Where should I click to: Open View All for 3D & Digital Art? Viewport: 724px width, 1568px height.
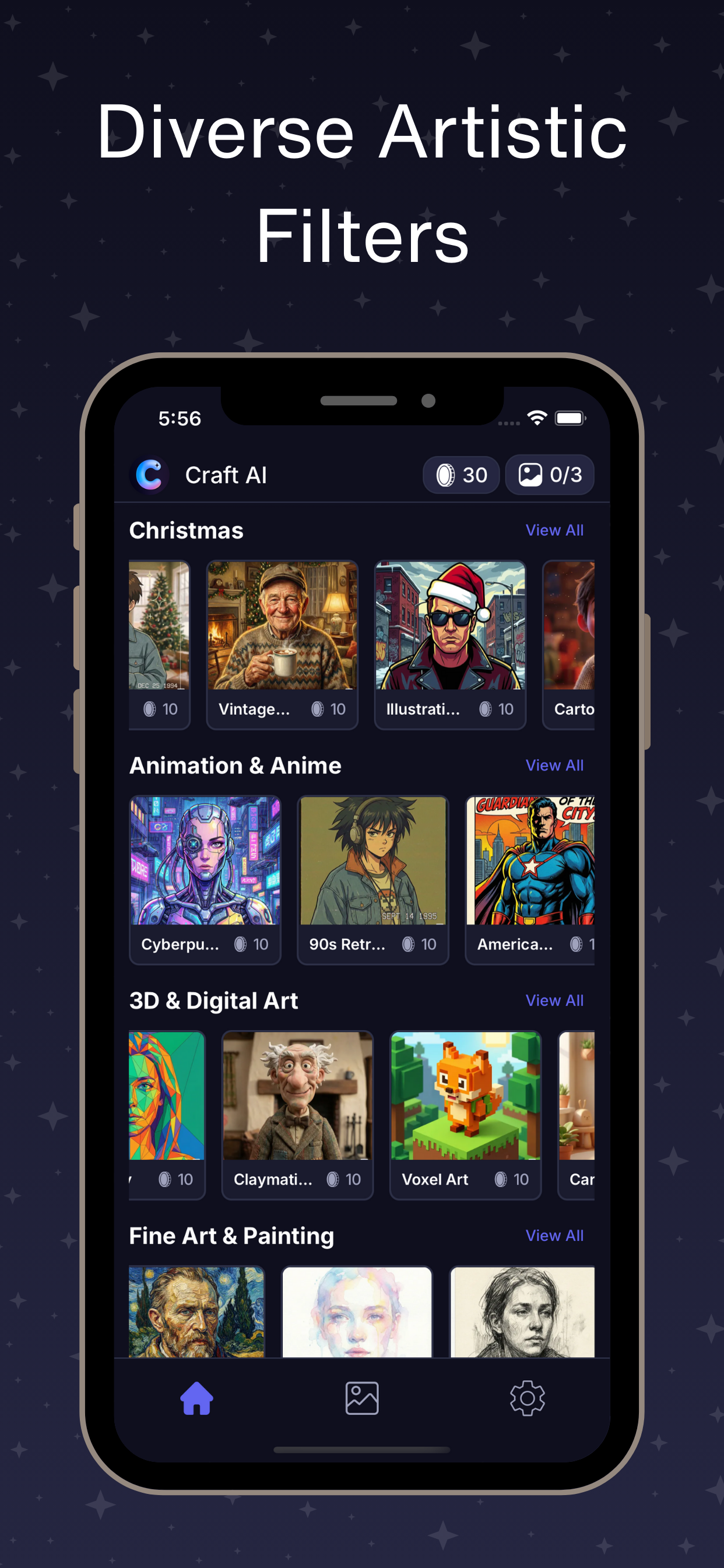point(554,1000)
